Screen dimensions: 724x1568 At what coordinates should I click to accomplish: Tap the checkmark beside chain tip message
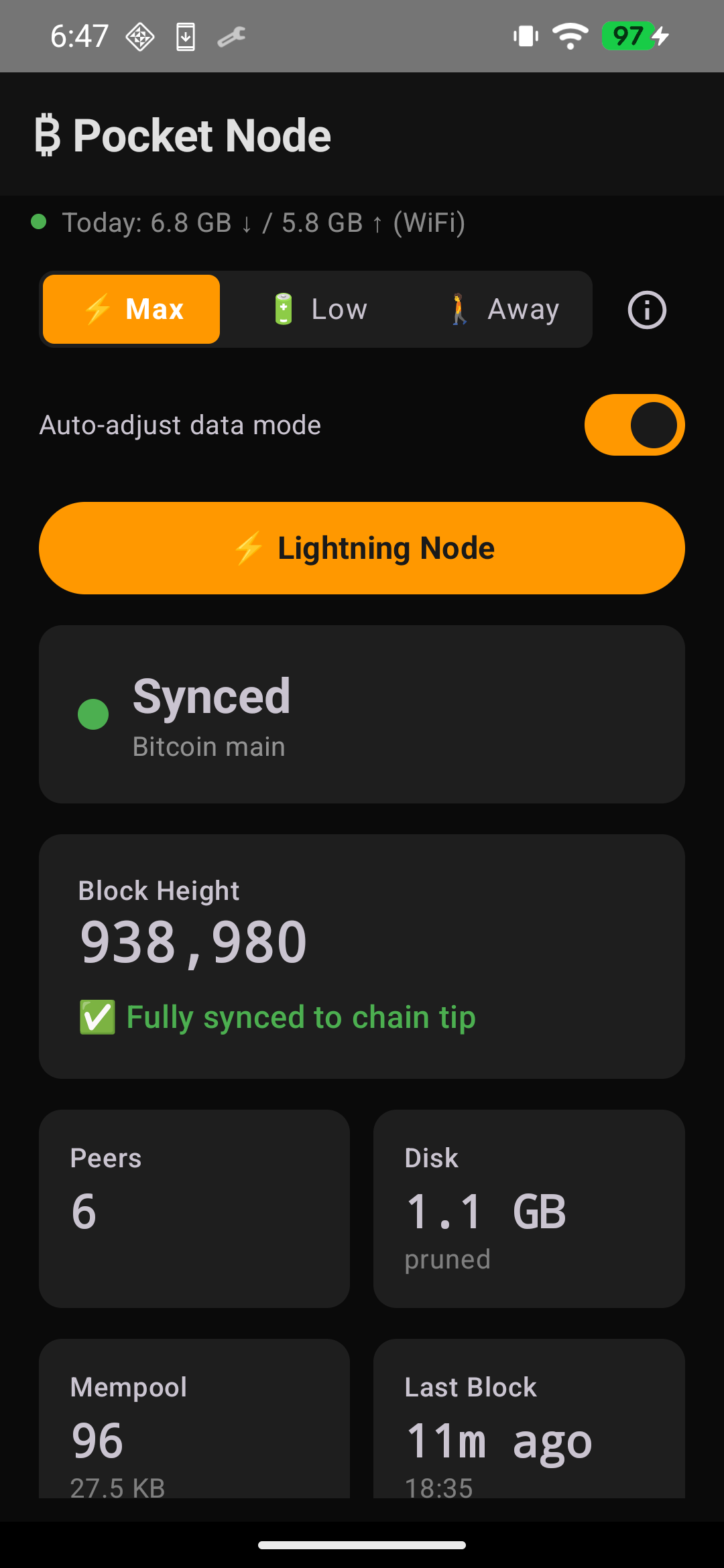point(96,1016)
